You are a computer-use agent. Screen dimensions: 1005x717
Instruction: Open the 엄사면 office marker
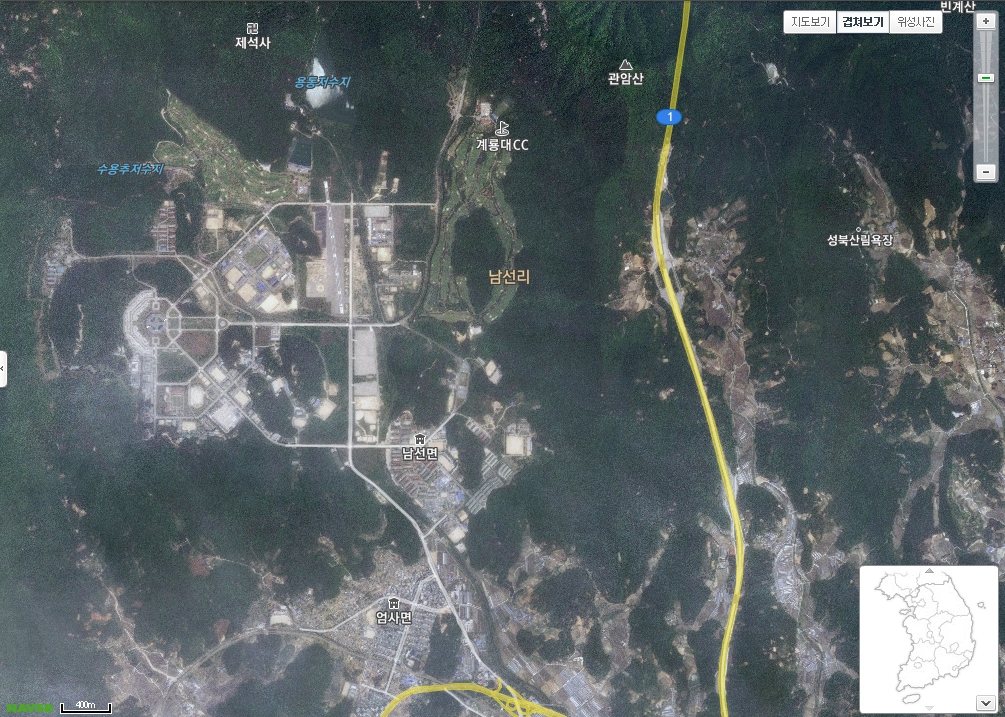point(394,603)
